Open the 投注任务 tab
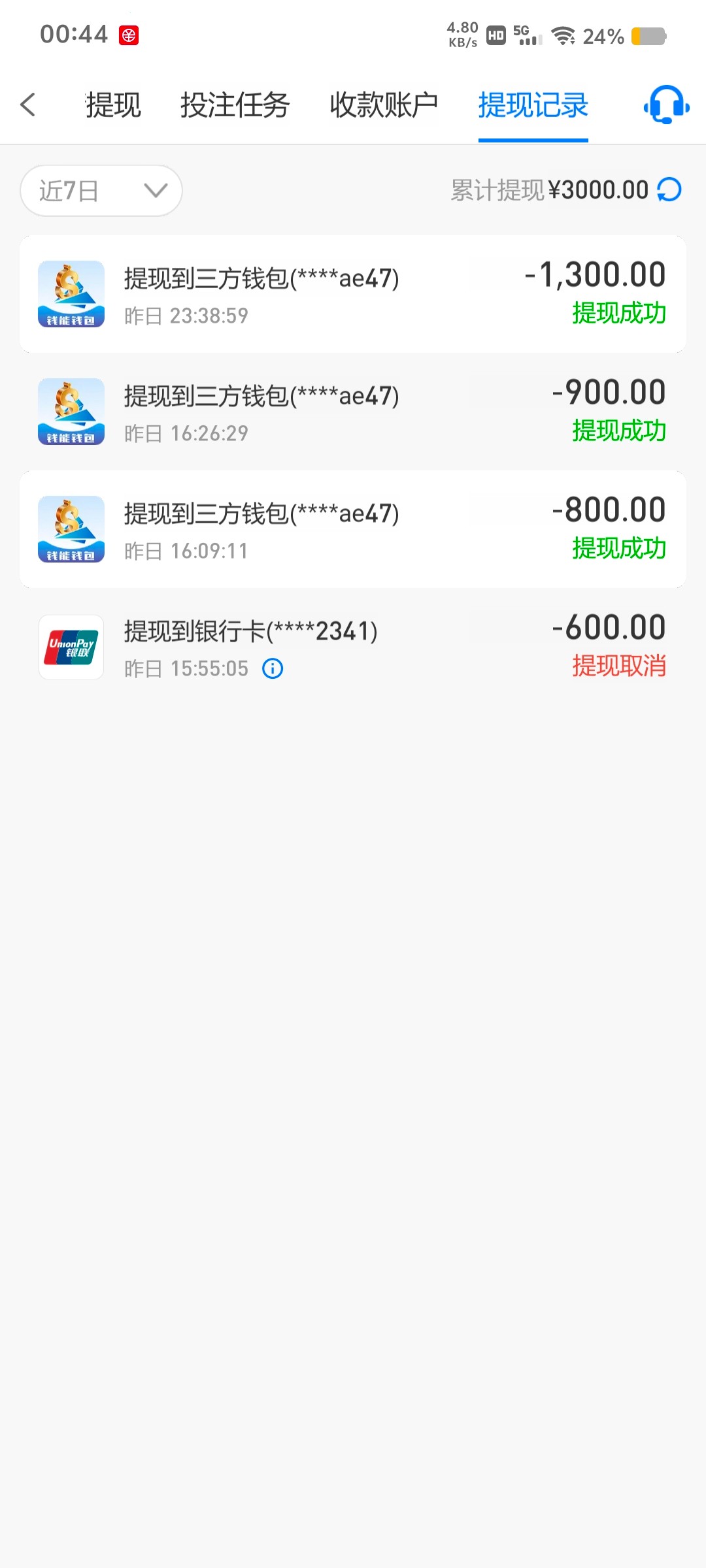Screen dimensions: 706x1568 tap(235, 105)
